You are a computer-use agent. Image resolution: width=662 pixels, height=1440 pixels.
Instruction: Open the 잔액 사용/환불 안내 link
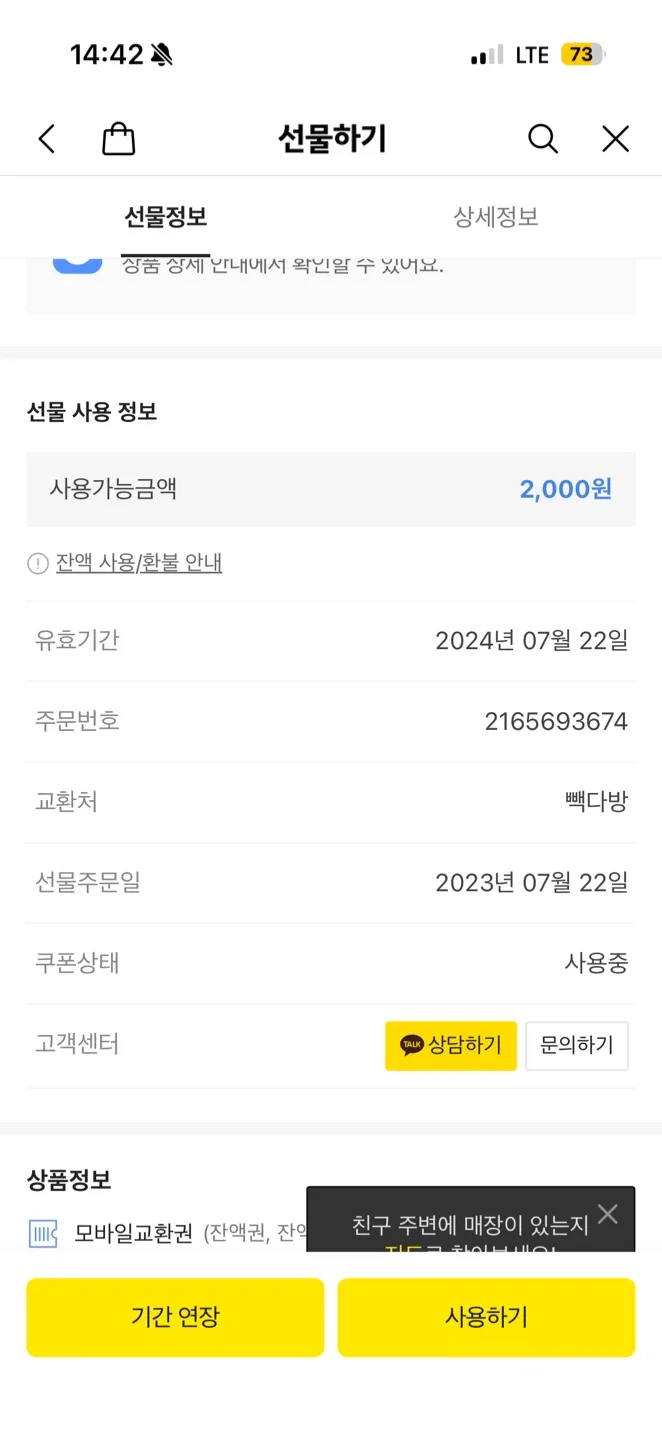pyautogui.click(x=138, y=564)
